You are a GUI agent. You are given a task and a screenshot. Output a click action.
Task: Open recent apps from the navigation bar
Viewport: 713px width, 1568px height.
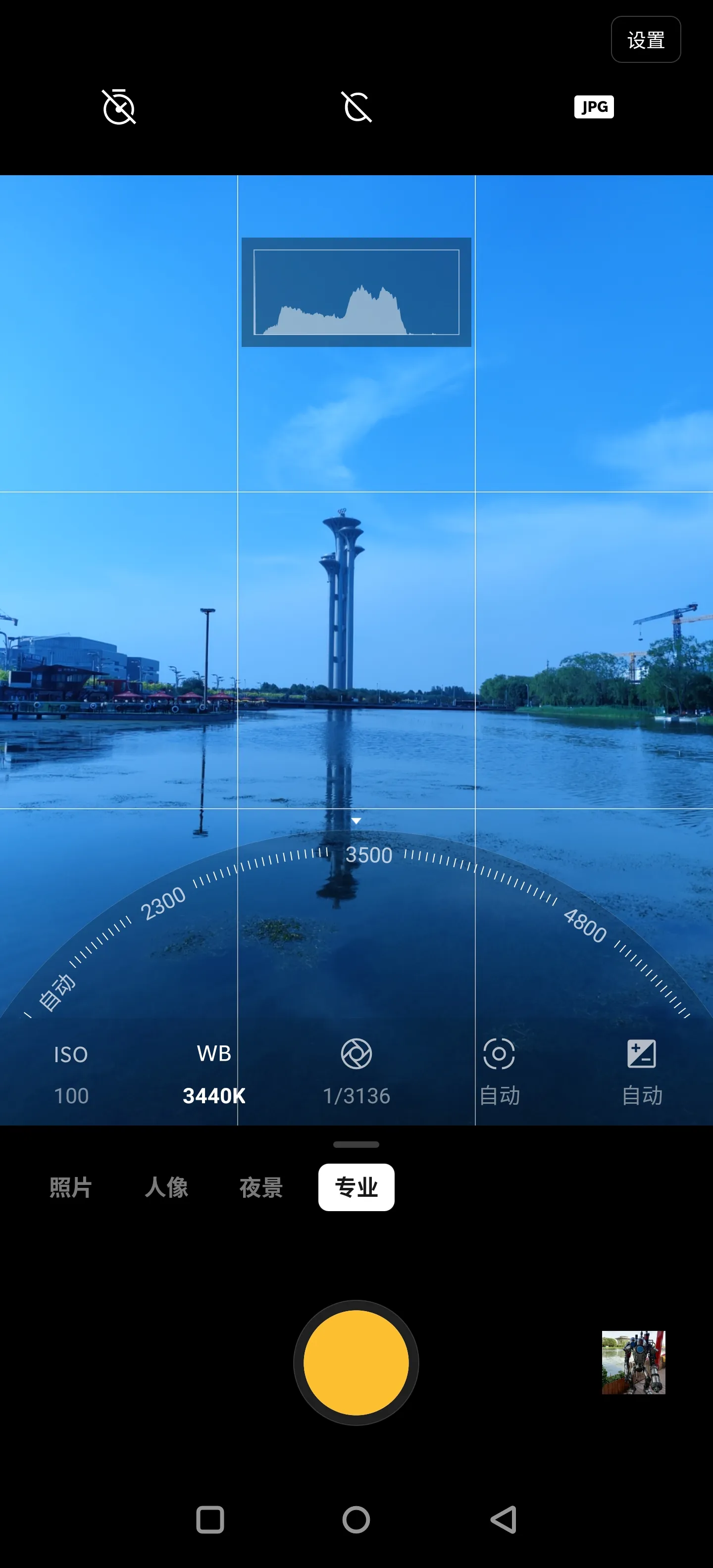[210, 1520]
